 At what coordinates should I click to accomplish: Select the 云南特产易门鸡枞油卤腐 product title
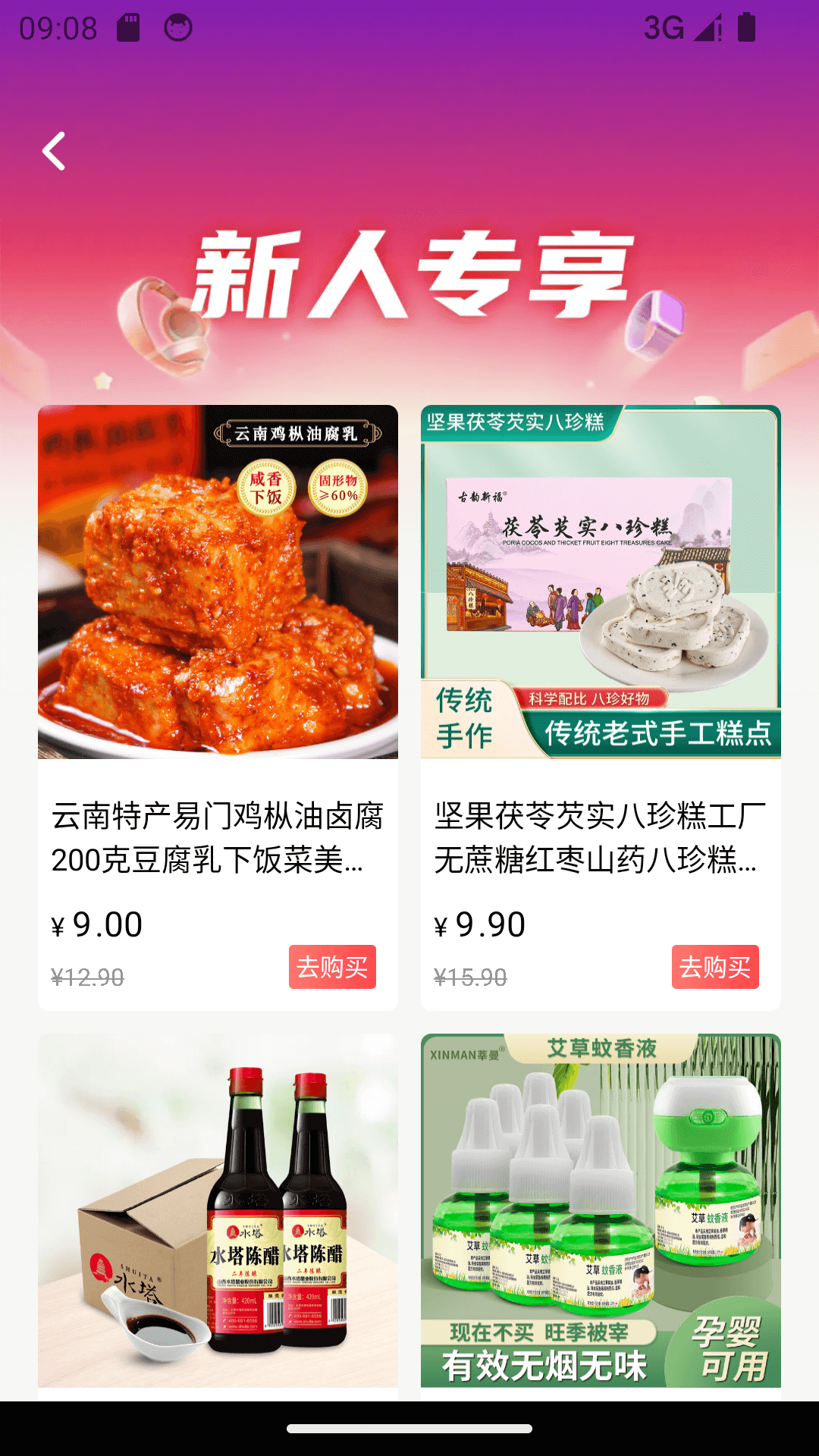[x=217, y=838]
